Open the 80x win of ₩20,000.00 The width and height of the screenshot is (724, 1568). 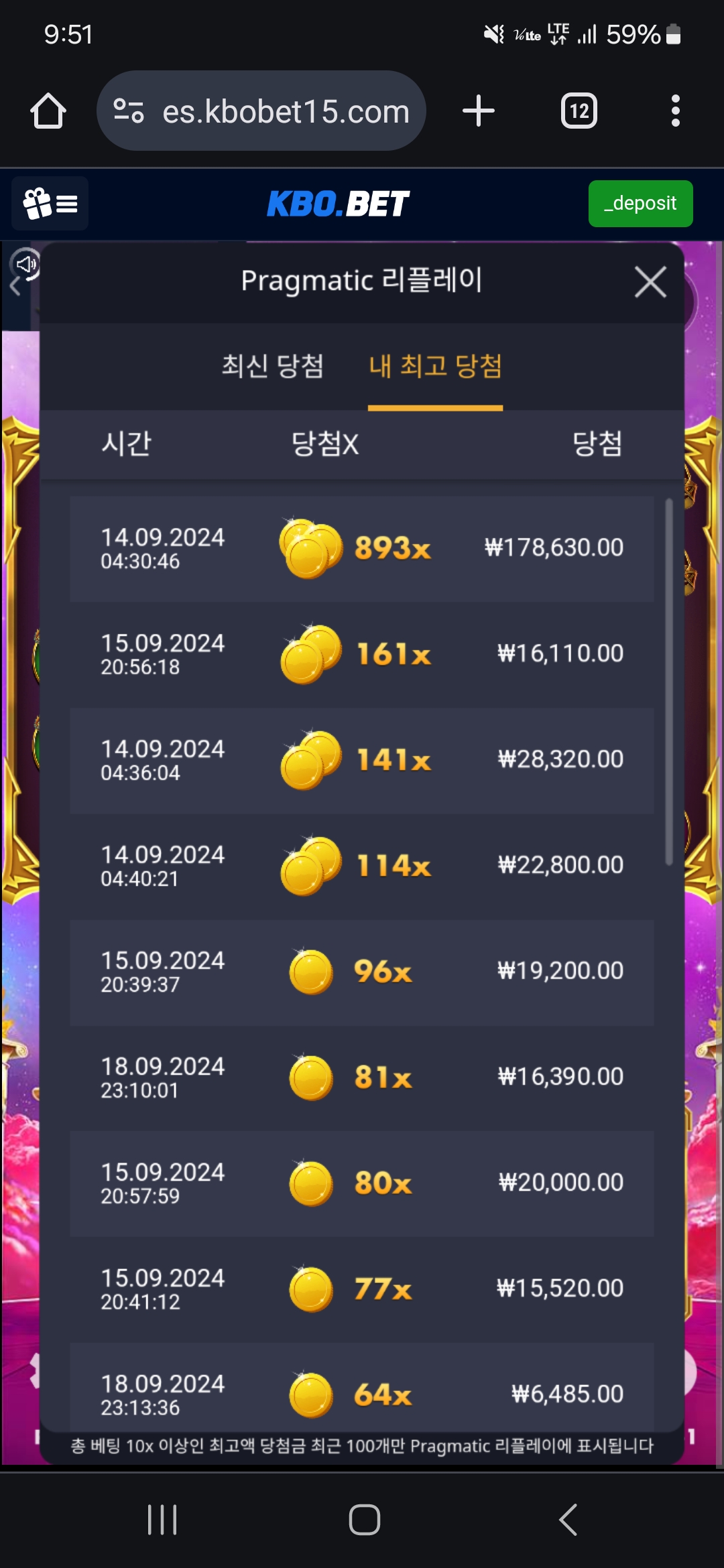click(x=362, y=1184)
